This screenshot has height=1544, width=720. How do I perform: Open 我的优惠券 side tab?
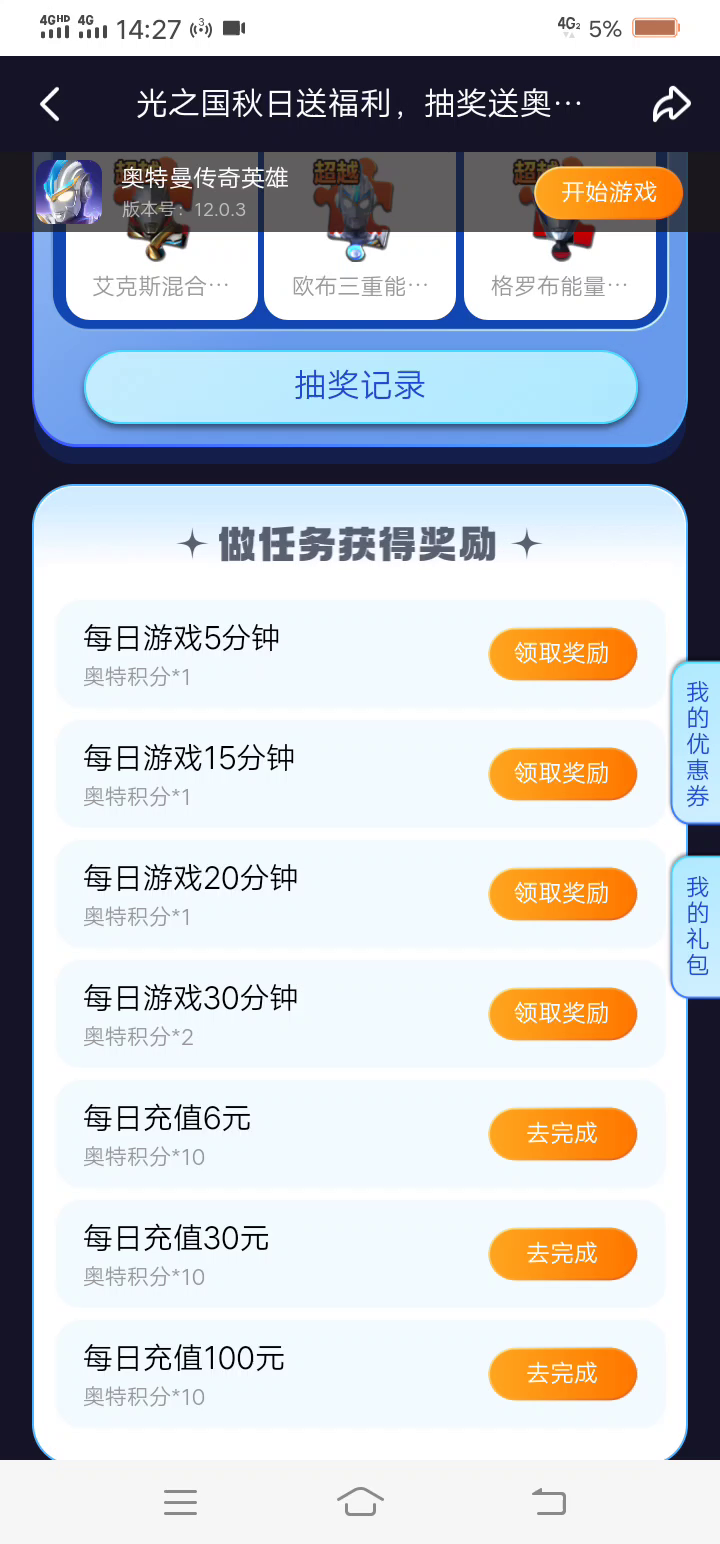tap(697, 744)
